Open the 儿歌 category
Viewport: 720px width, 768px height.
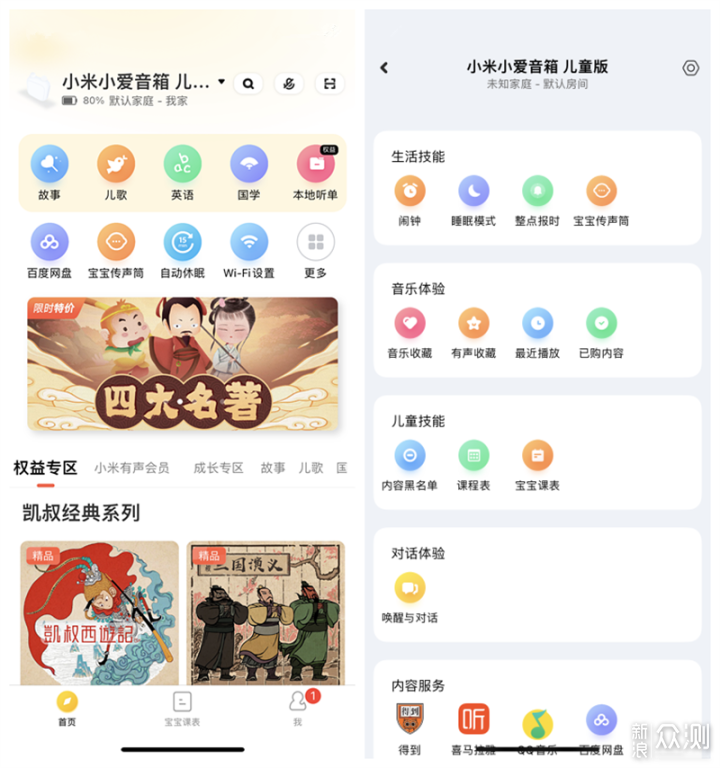click(116, 171)
